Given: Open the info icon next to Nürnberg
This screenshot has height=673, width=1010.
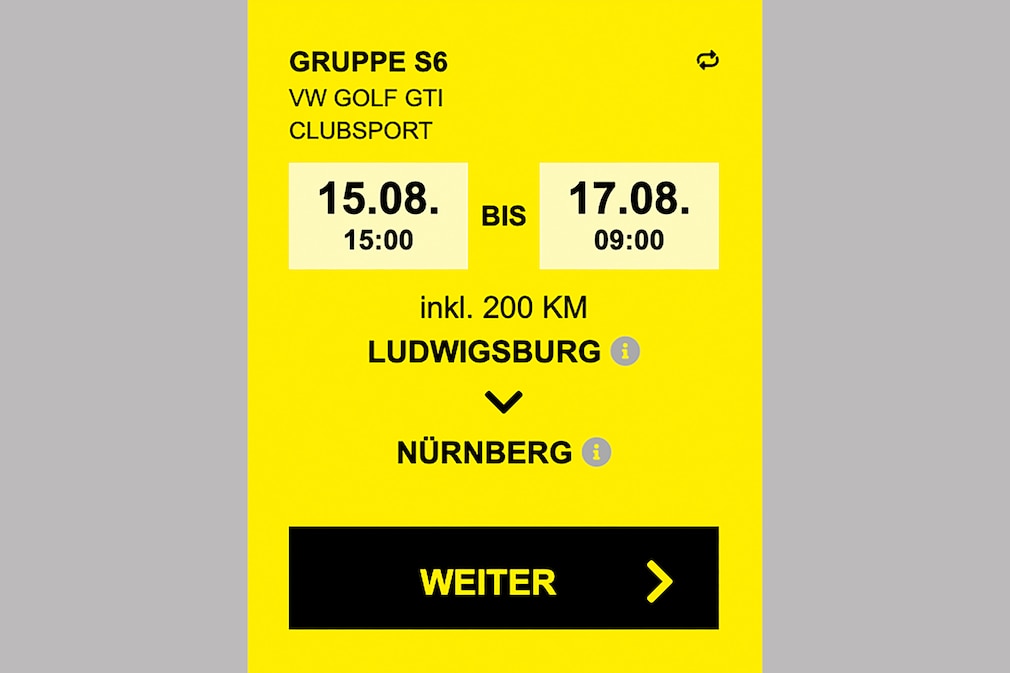Looking at the screenshot, I should [x=597, y=452].
